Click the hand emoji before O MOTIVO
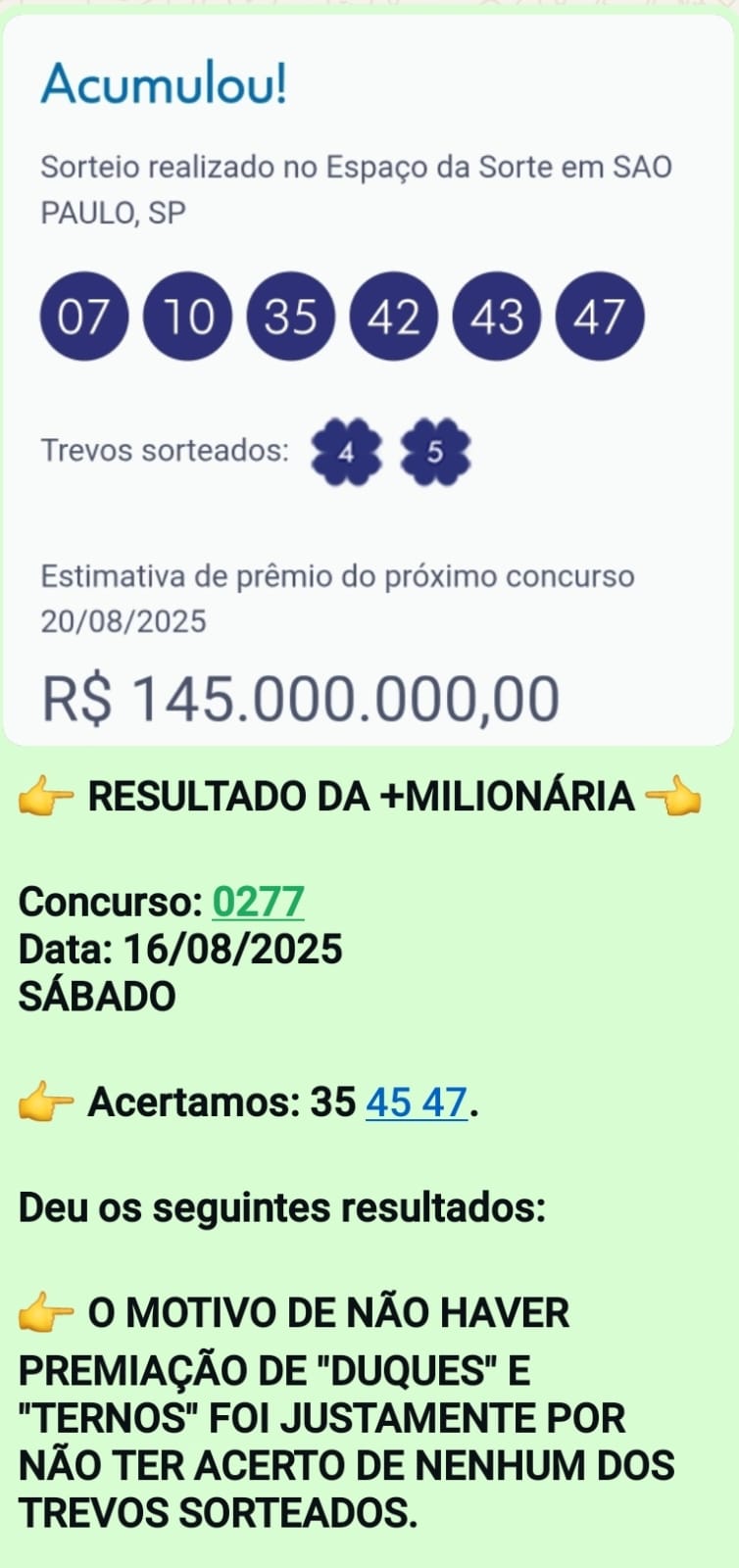Image resolution: width=739 pixels, height=1568 pixels. [x=45, y=1311]
